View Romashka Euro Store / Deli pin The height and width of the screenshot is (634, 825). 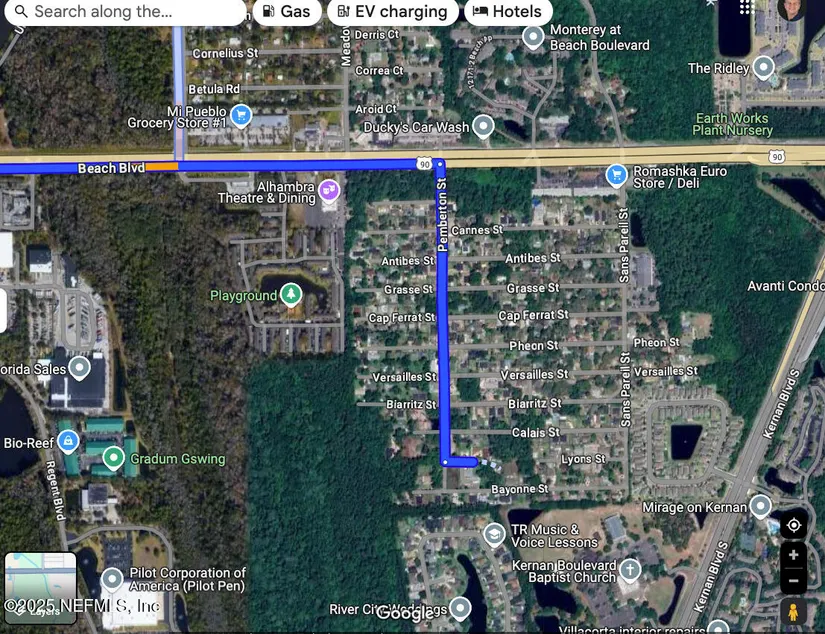coord(617,176)
